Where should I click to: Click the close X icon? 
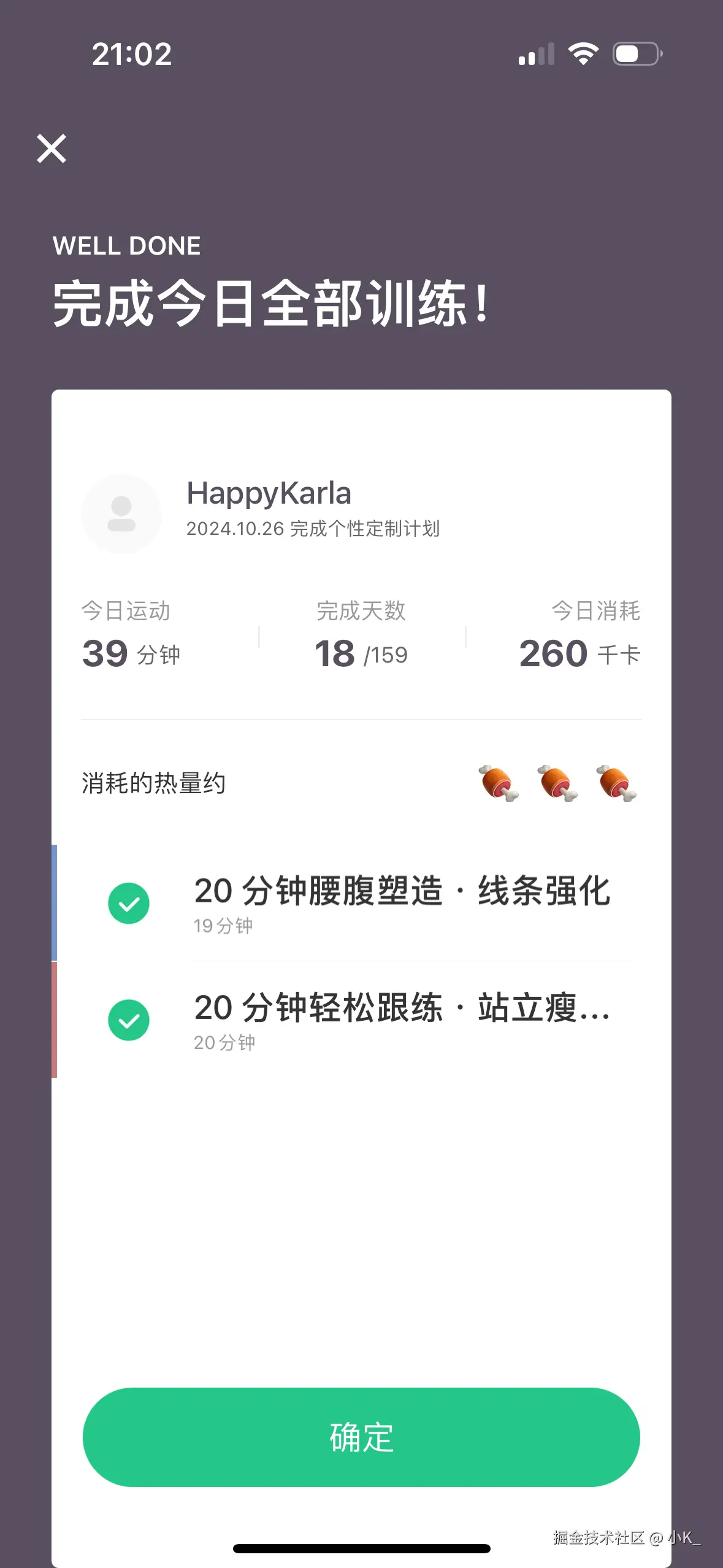(x=52, y=149)
